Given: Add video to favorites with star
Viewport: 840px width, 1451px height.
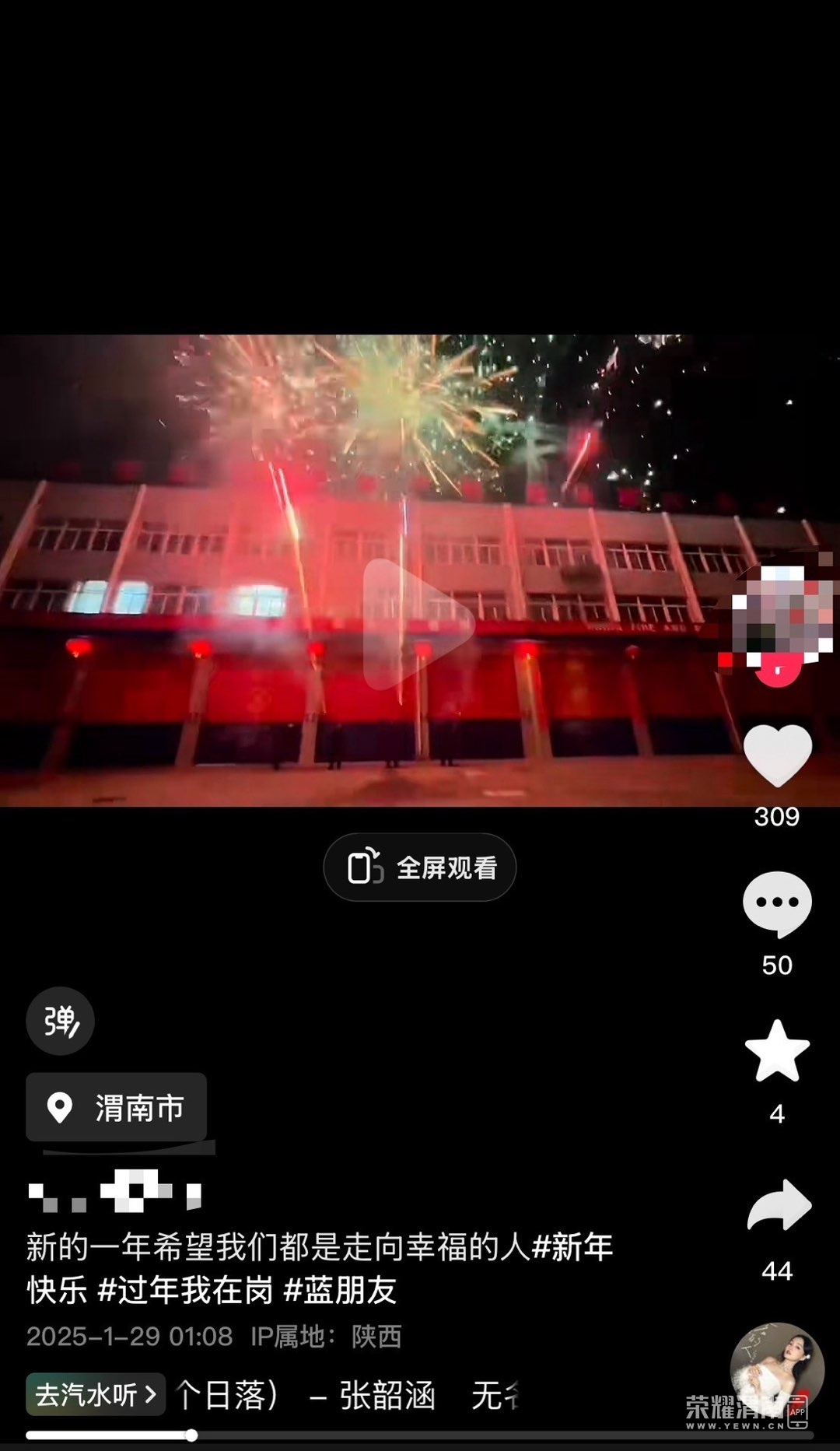Looking at the screenshot, I should pyautogui.click(x=777, y=1052).
